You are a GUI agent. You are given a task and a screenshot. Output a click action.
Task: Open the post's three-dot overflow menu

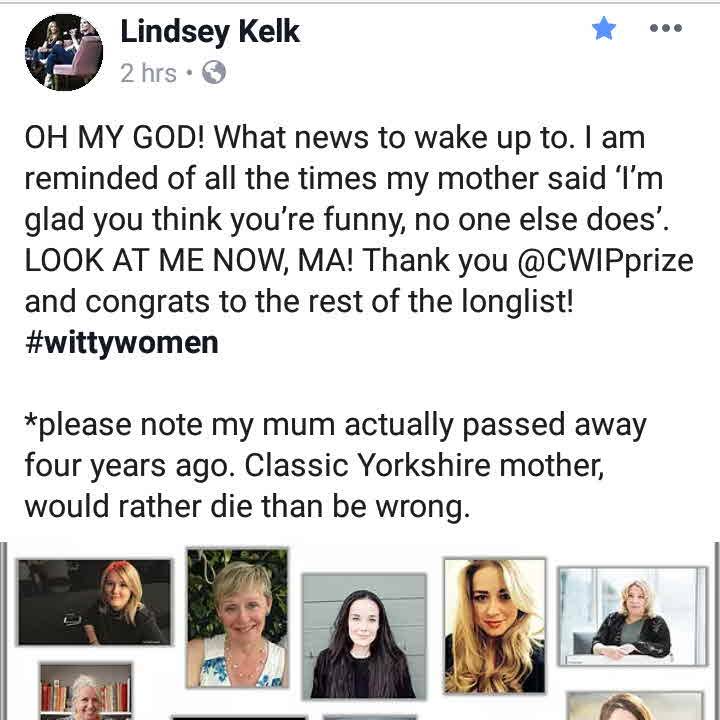click(x=665, y=28)
